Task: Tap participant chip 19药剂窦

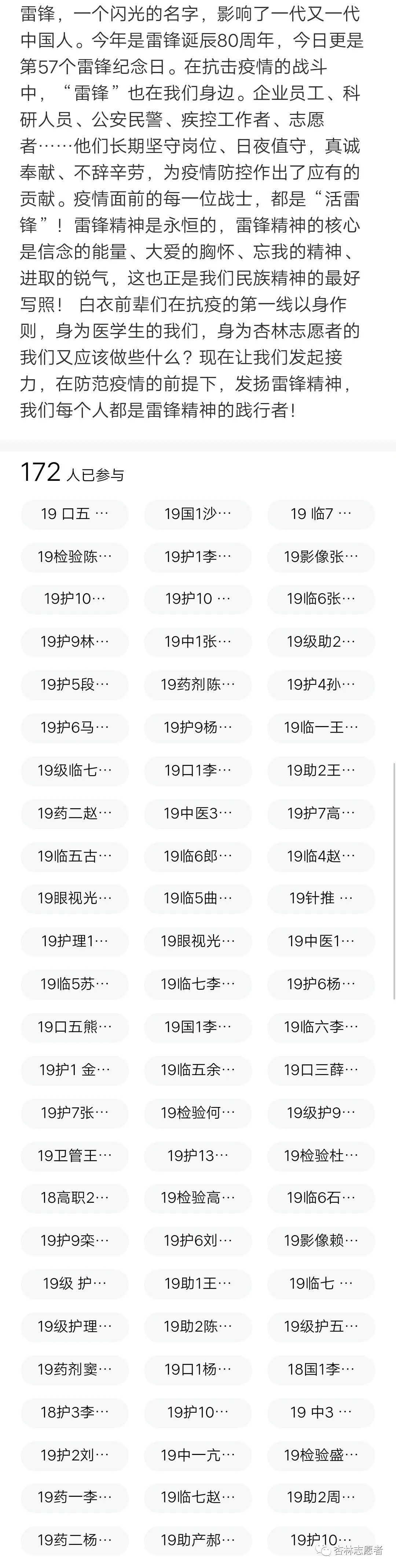Action: [75, 1369]
